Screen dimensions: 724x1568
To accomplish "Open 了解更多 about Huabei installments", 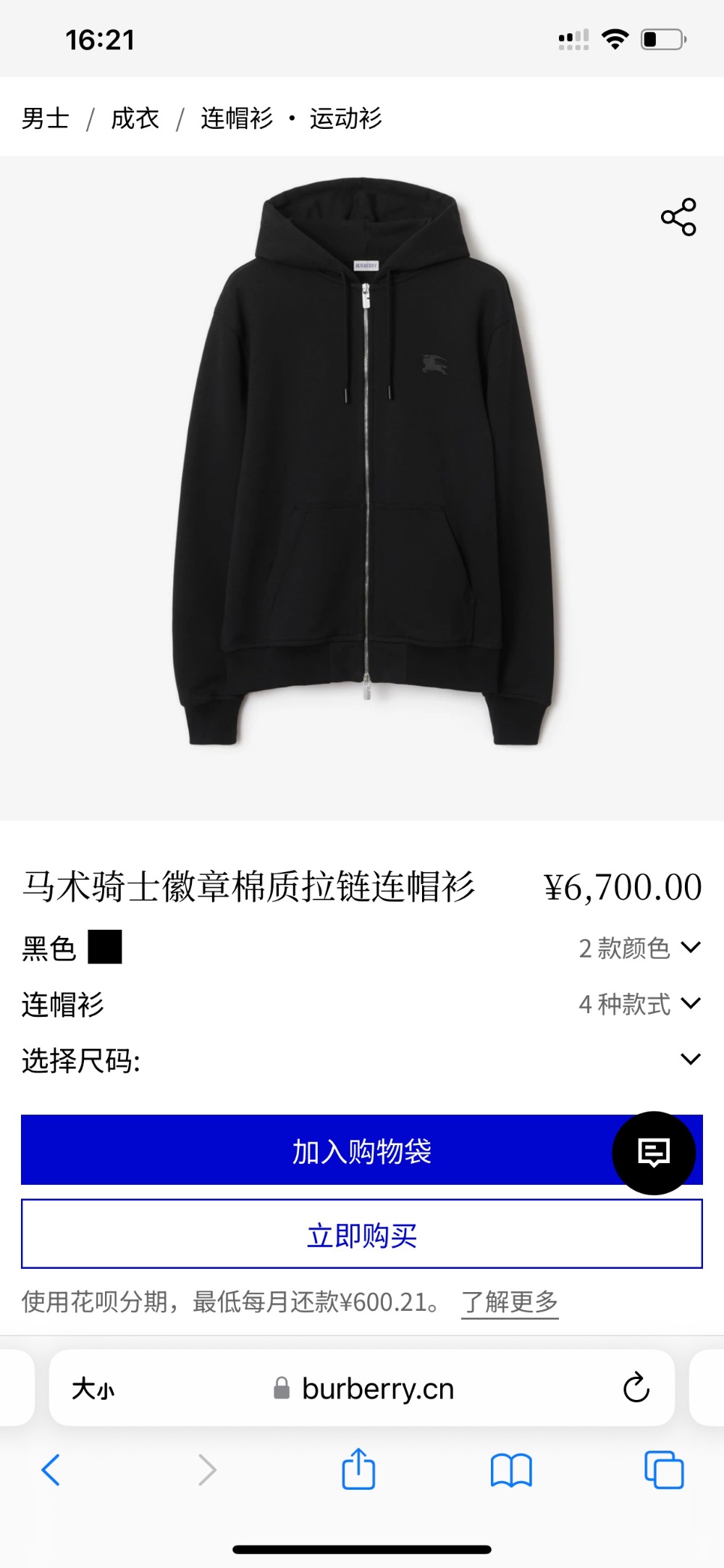I will (x=510, y=1302).
